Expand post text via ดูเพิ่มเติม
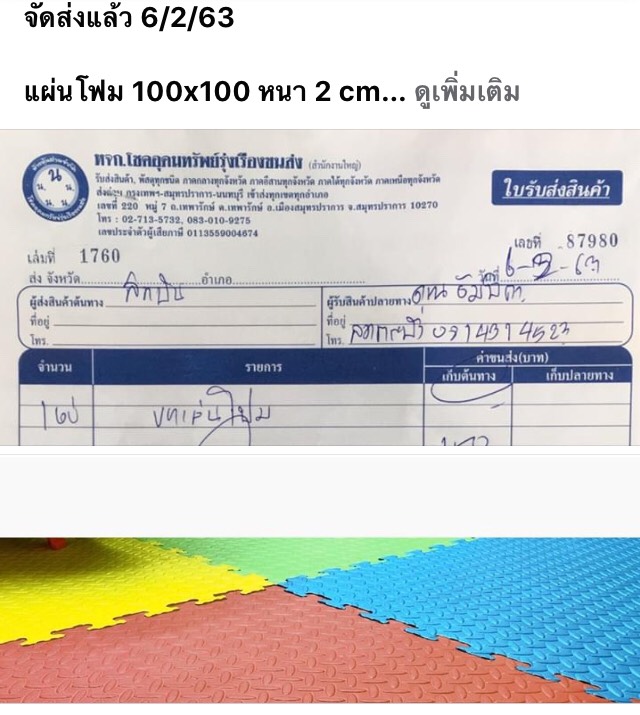The width and height of the screenshot is (640, 715). click(x=467, y=93)
